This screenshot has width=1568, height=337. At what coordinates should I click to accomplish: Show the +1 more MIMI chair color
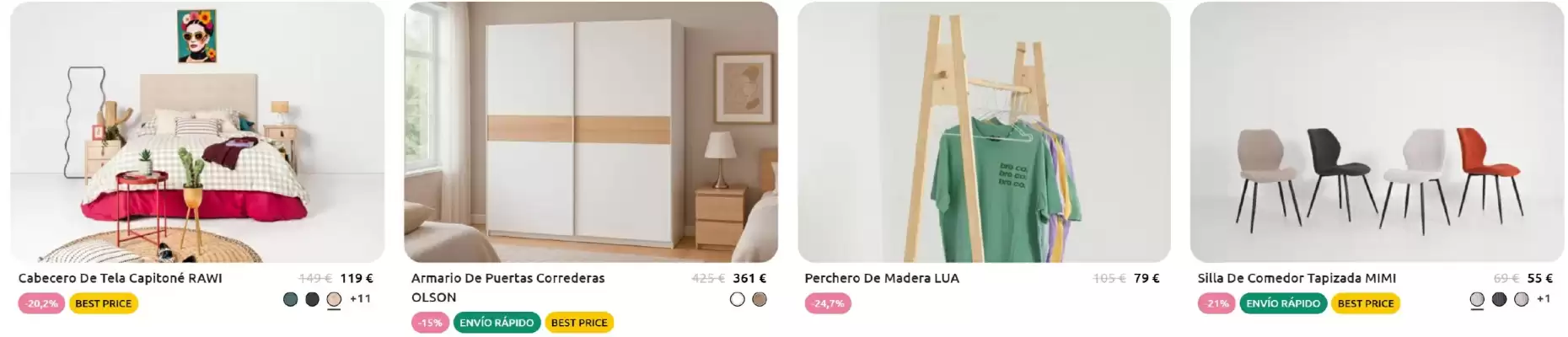(1543, 299)
